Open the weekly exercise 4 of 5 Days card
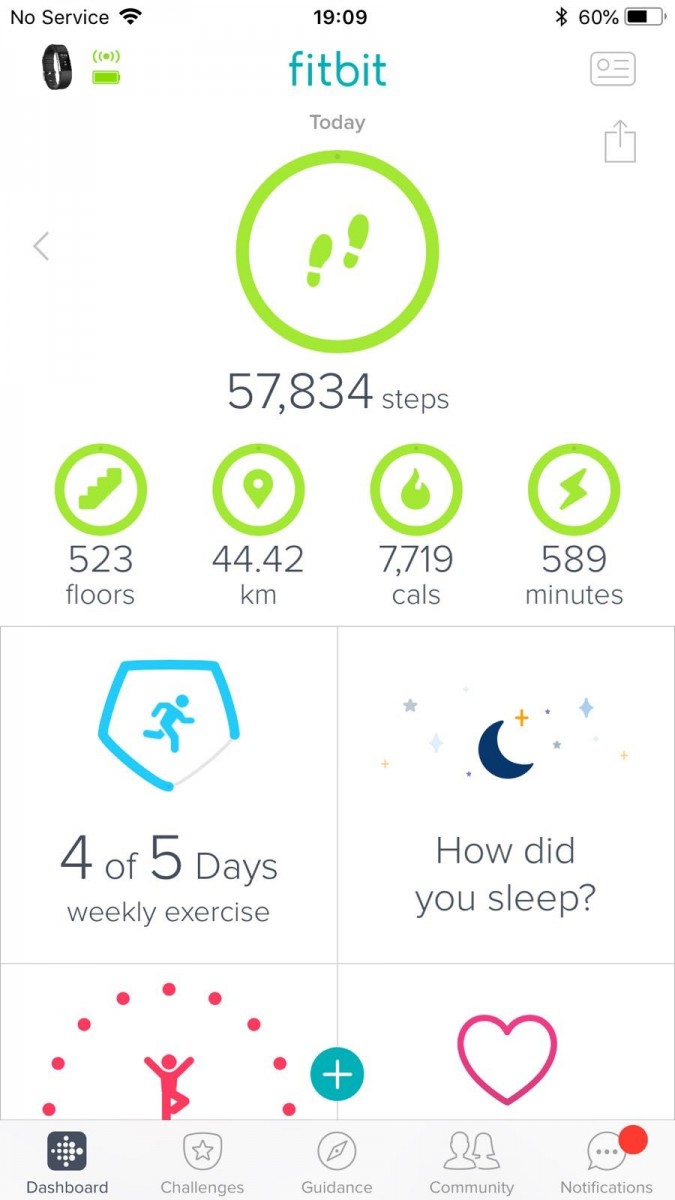Screen dimensions: 675x1200 [x=169, y=795]
